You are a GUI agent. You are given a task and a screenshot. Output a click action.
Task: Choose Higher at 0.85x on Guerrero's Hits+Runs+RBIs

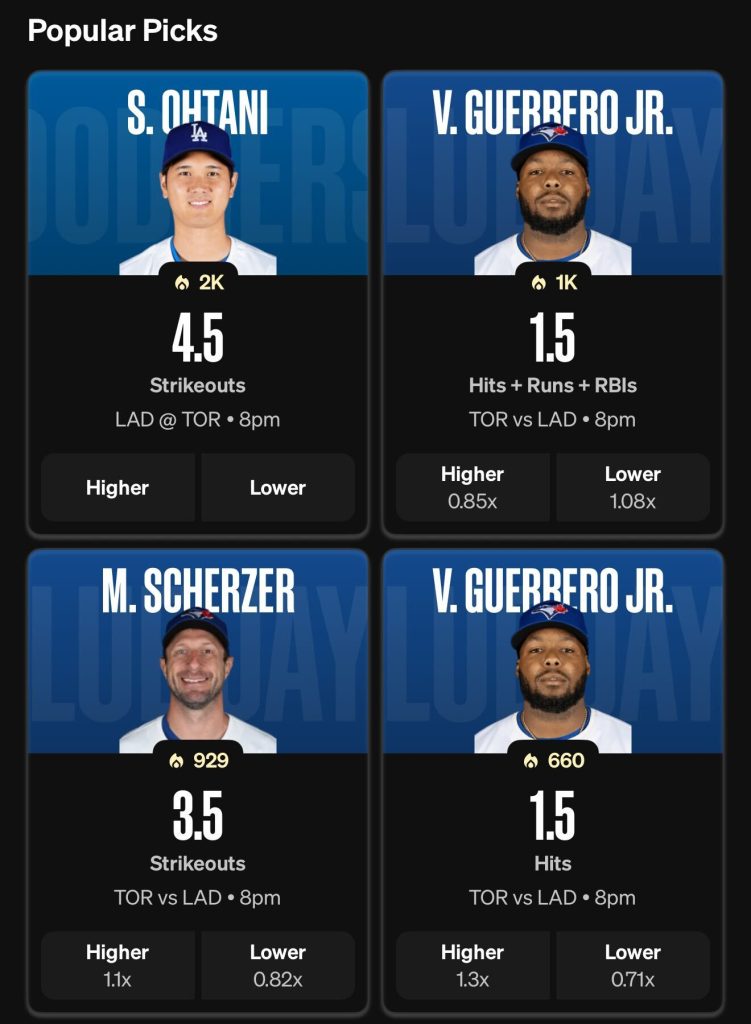(471, 488)
